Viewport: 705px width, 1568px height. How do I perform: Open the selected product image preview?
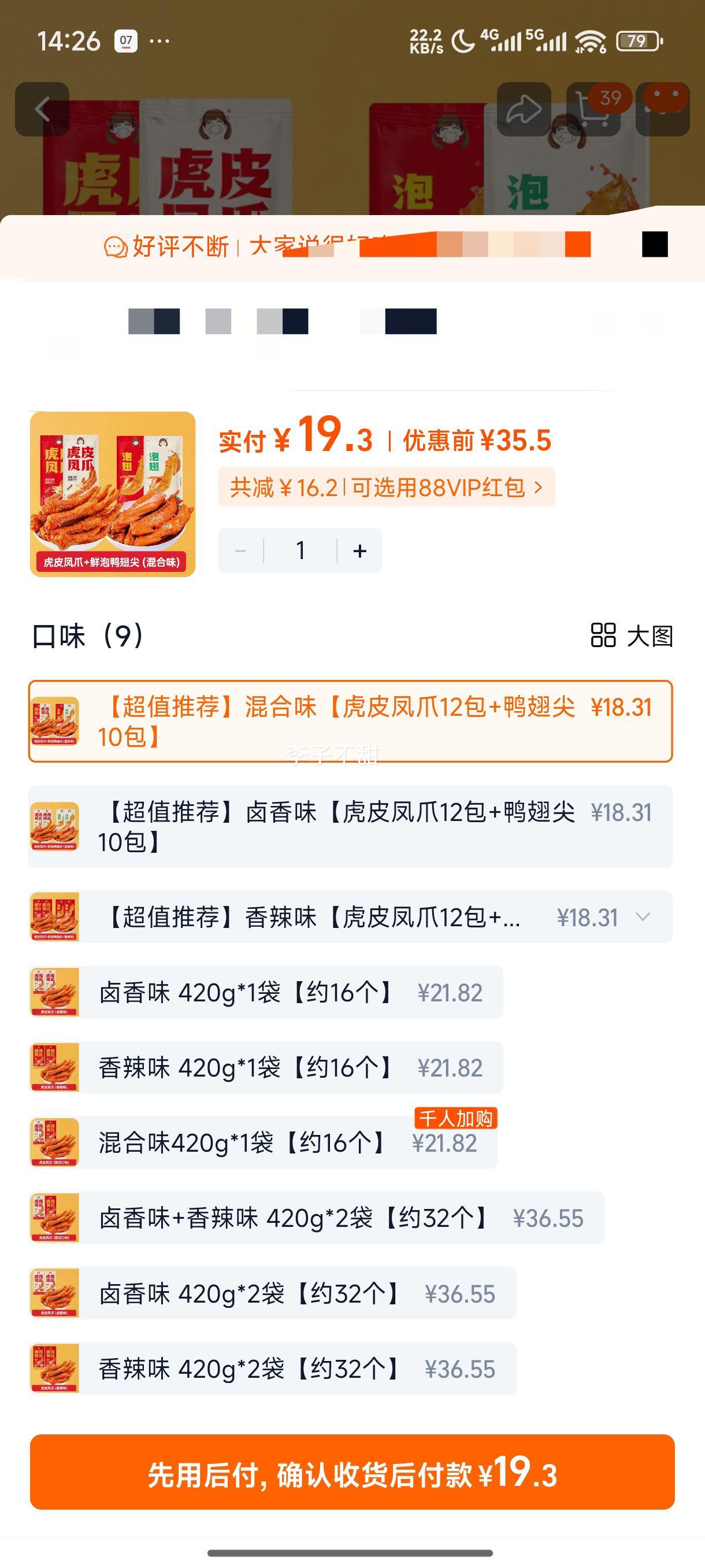[113, 494]
